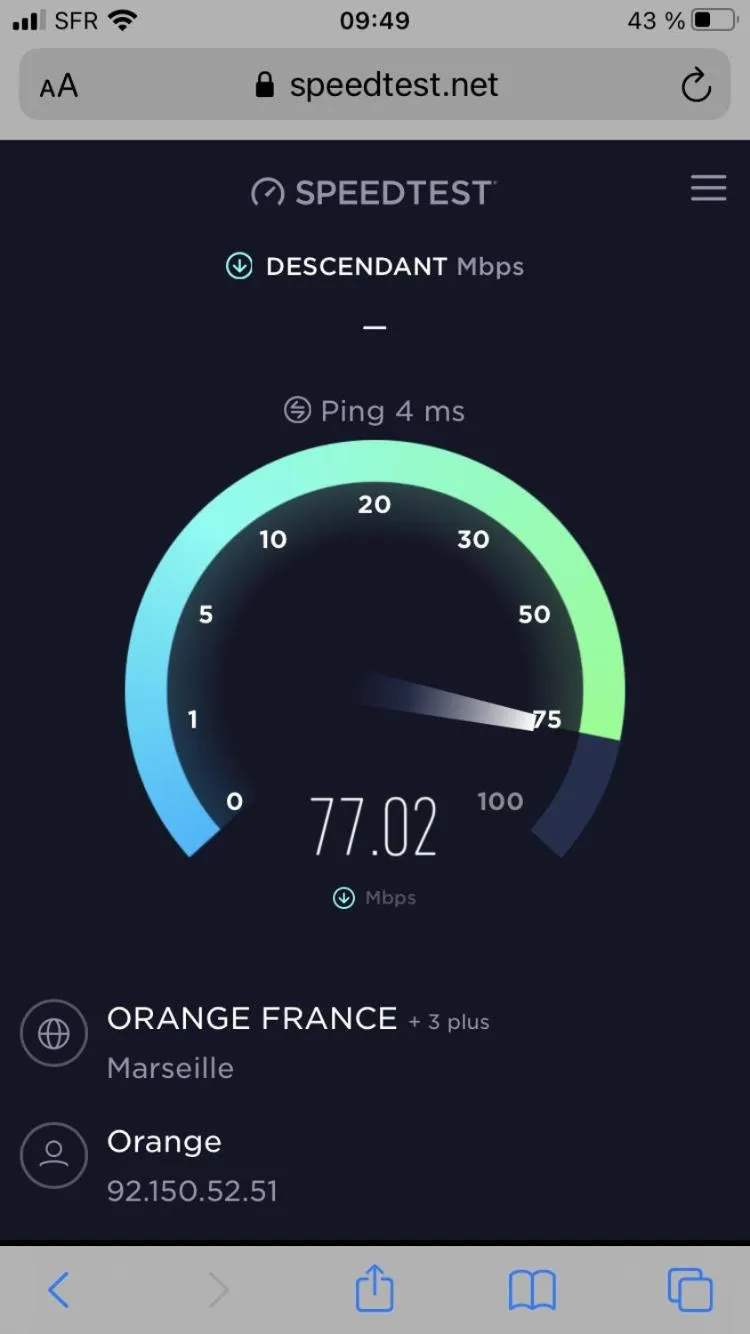750x1334 pixels.
Task: Share this page
Action: (375, 1288)
